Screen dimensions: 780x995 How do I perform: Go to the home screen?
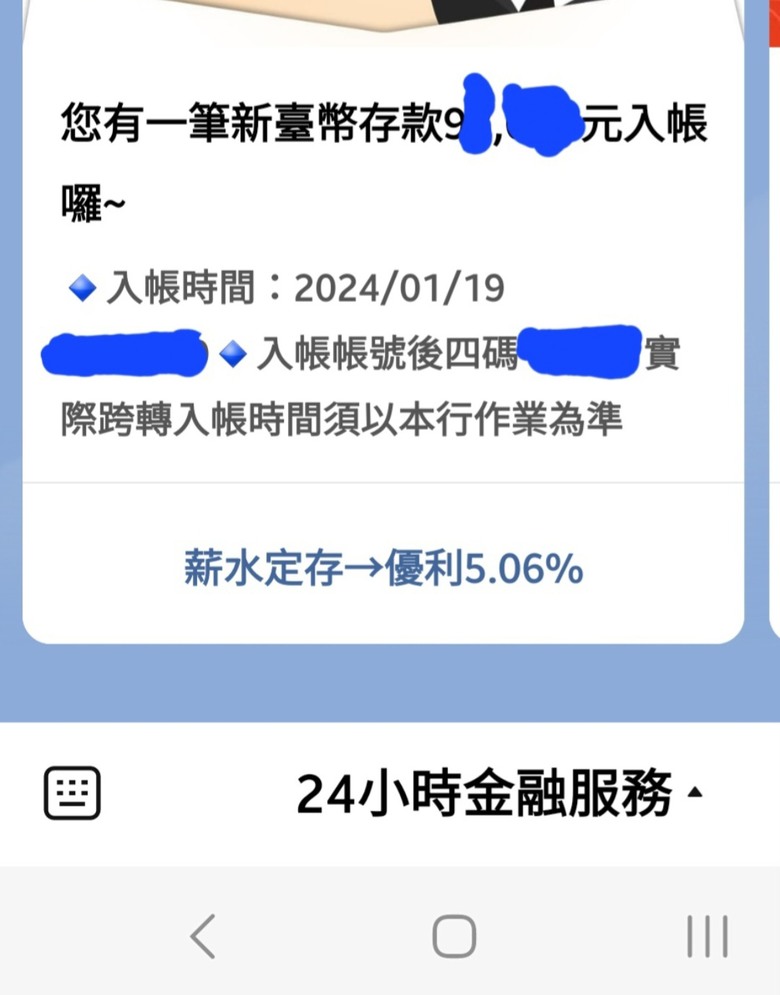coord(453,937)
